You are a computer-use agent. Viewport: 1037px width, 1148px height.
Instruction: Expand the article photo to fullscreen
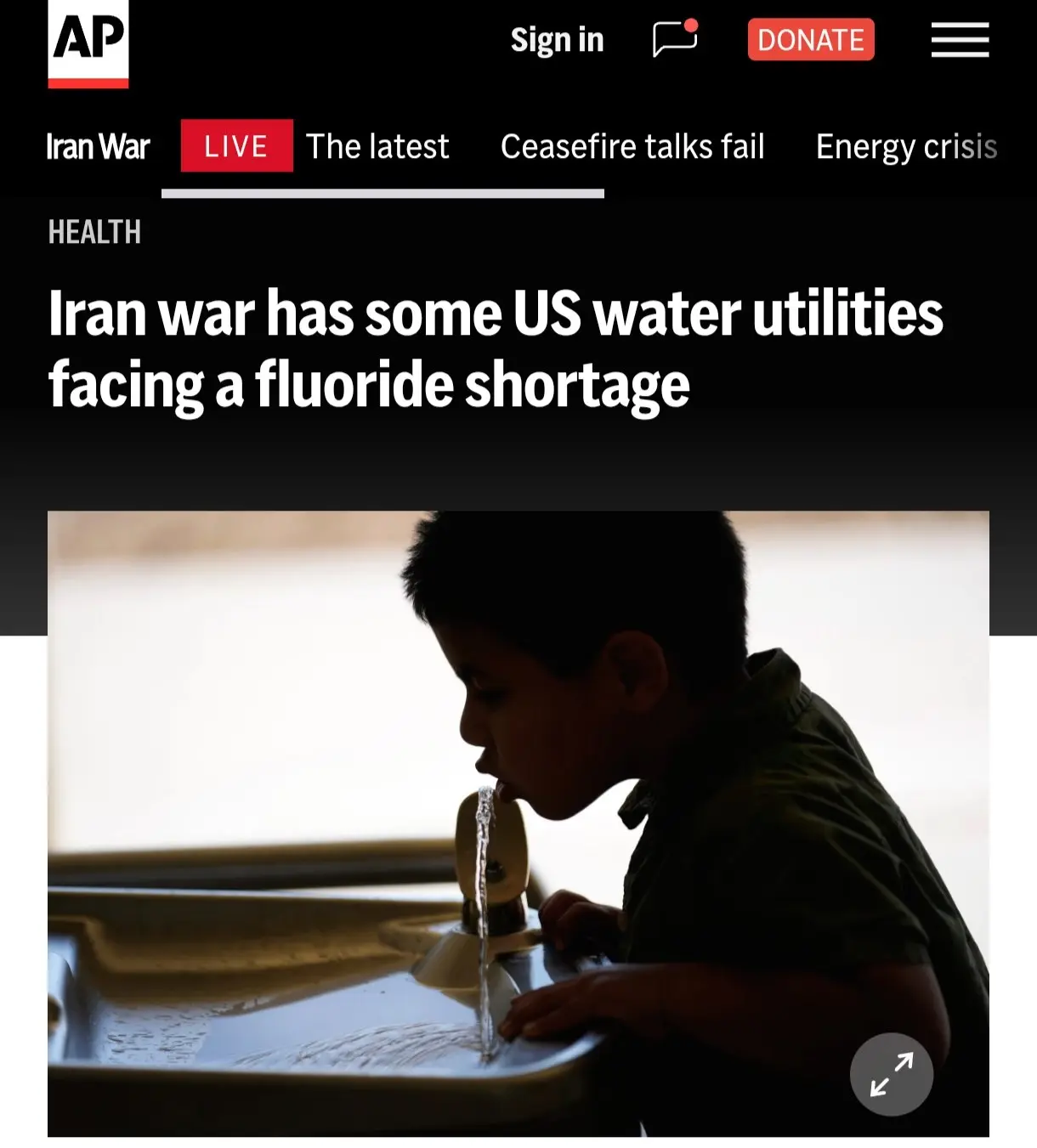[x=891, y=1074]
